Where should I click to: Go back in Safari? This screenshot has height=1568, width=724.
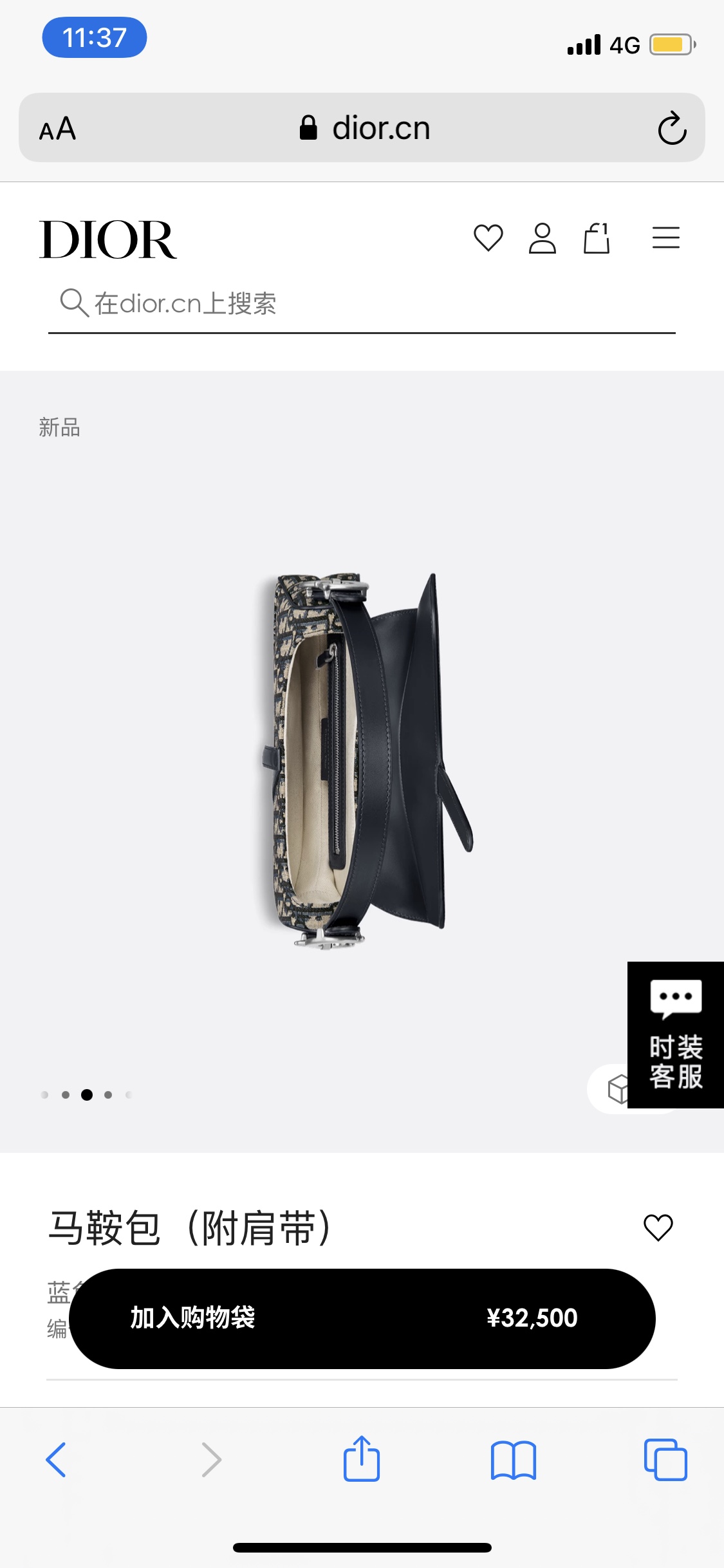click(56, 1460)
